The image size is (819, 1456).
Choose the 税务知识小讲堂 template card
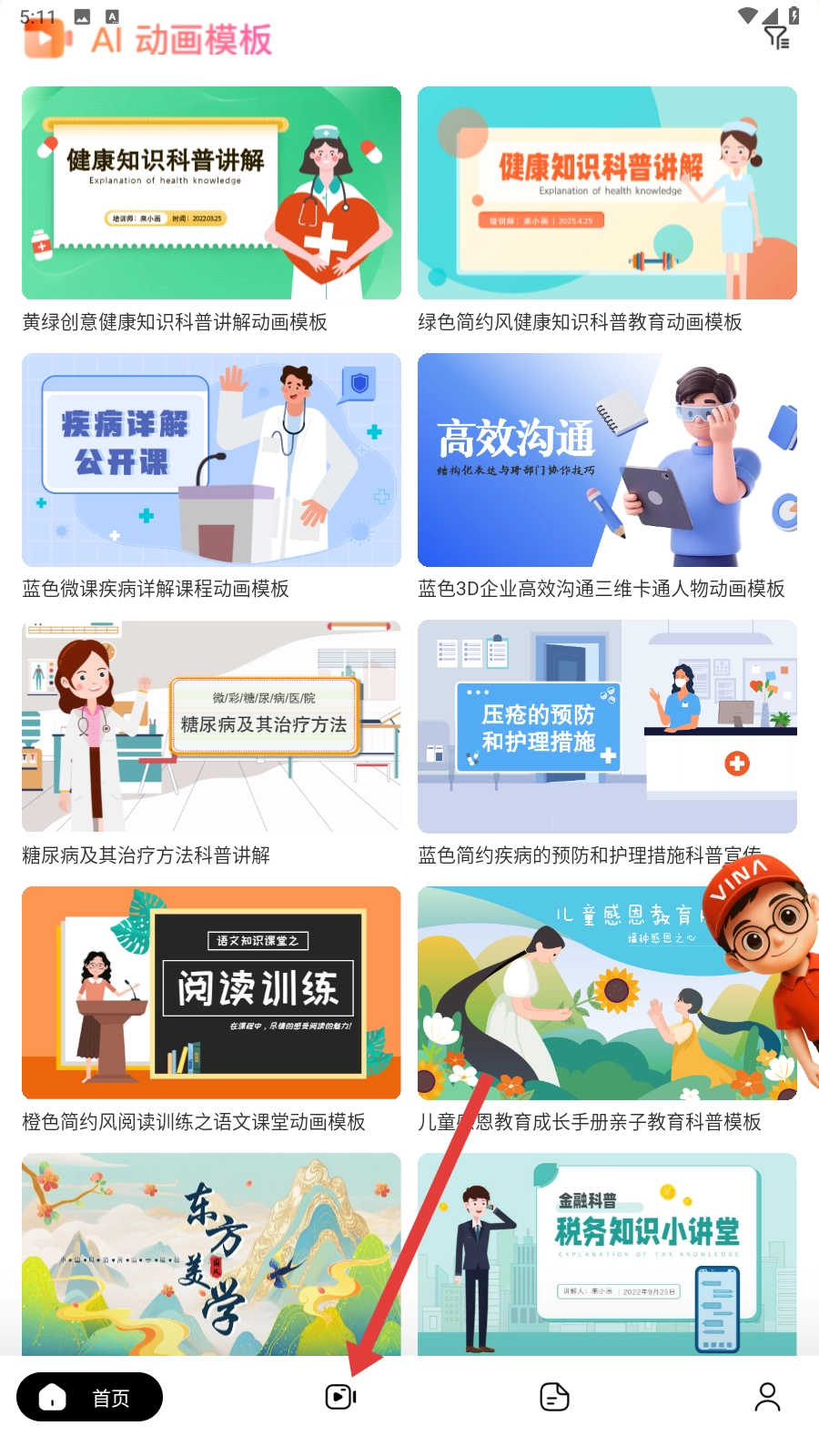[x=607, y=1254]
